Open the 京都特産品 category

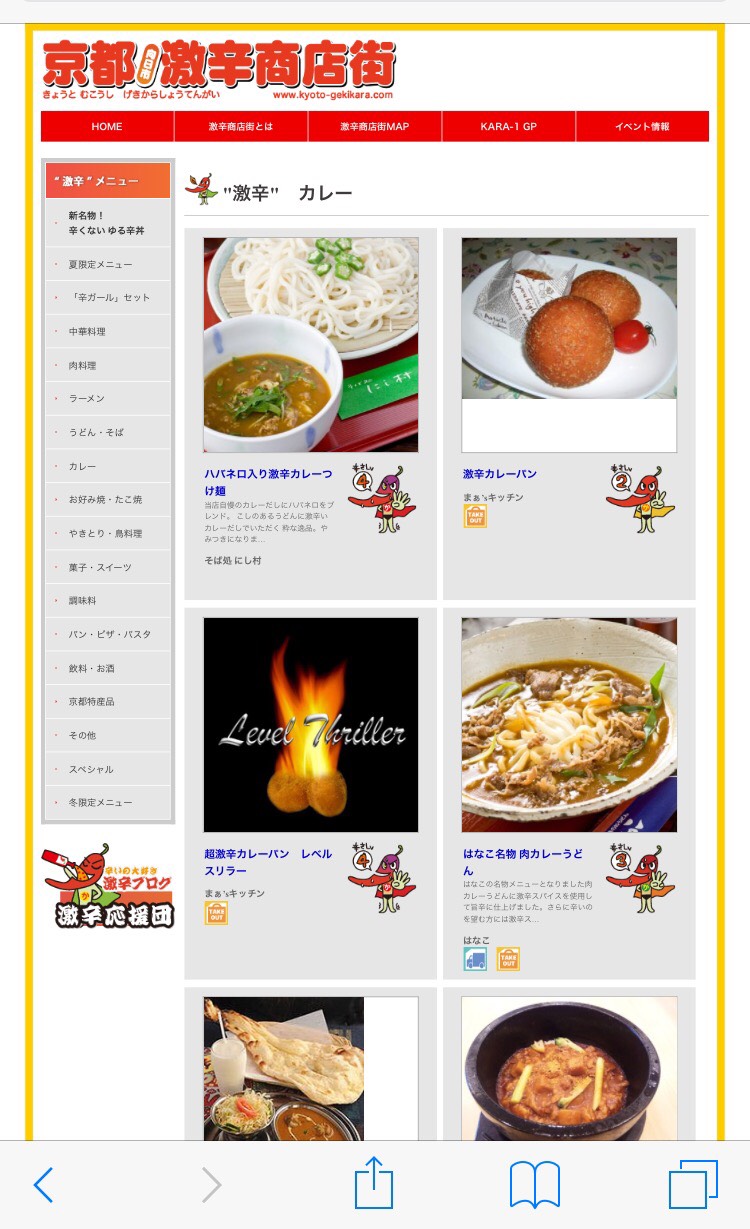tap(91, 701)
